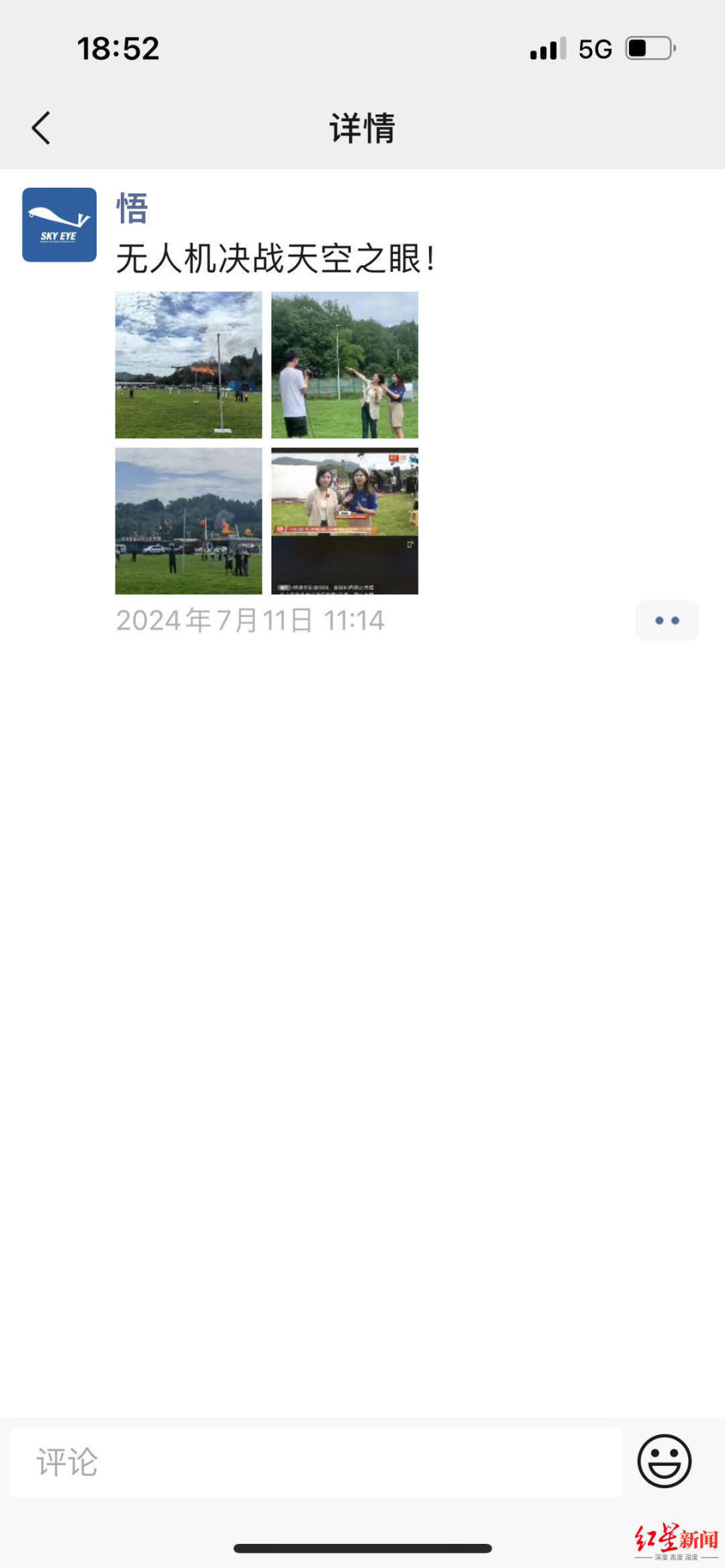This screenshot has height=1568, width=725.
Task: Tap the 评论 comment input field
Action: click(x=316, y=1462)
